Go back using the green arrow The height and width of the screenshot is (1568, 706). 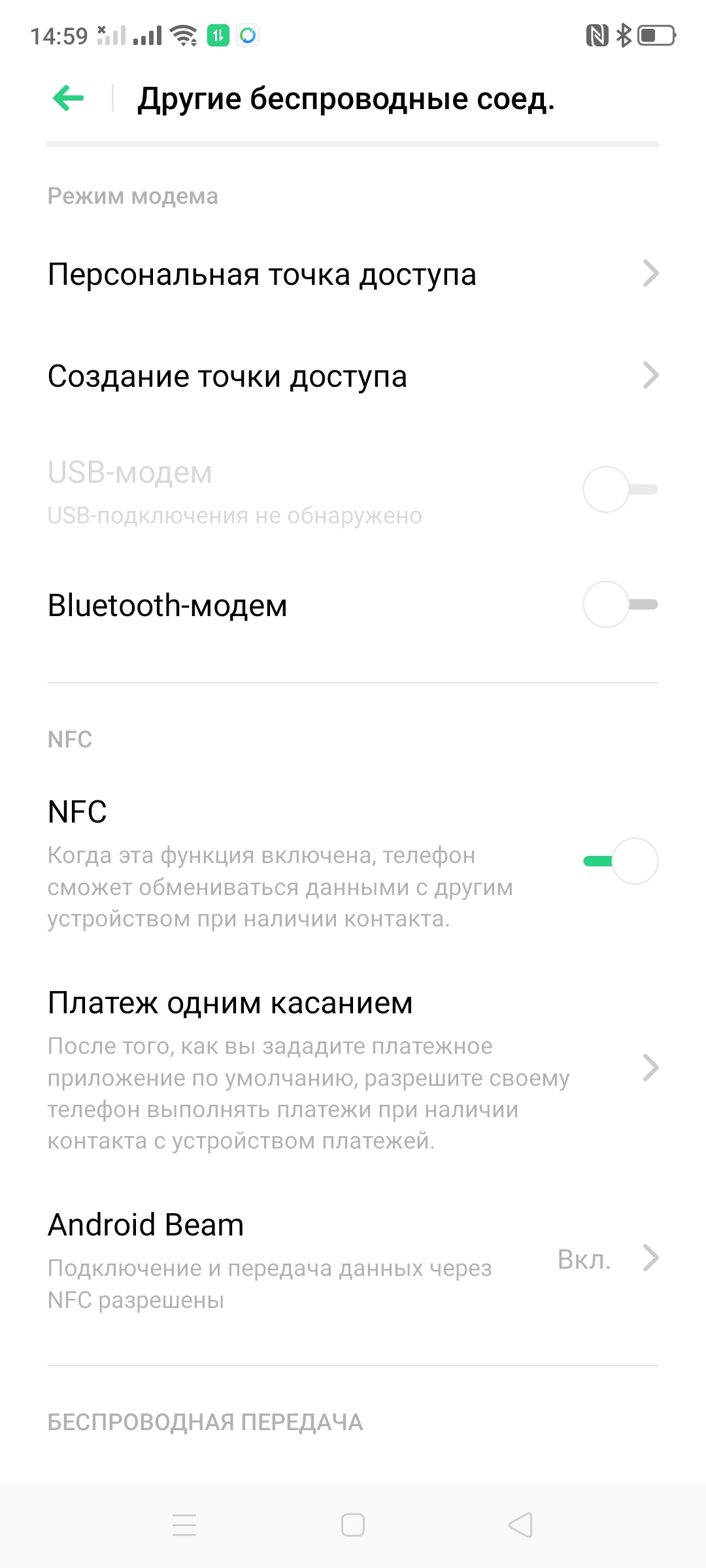(x=69, y=99)
